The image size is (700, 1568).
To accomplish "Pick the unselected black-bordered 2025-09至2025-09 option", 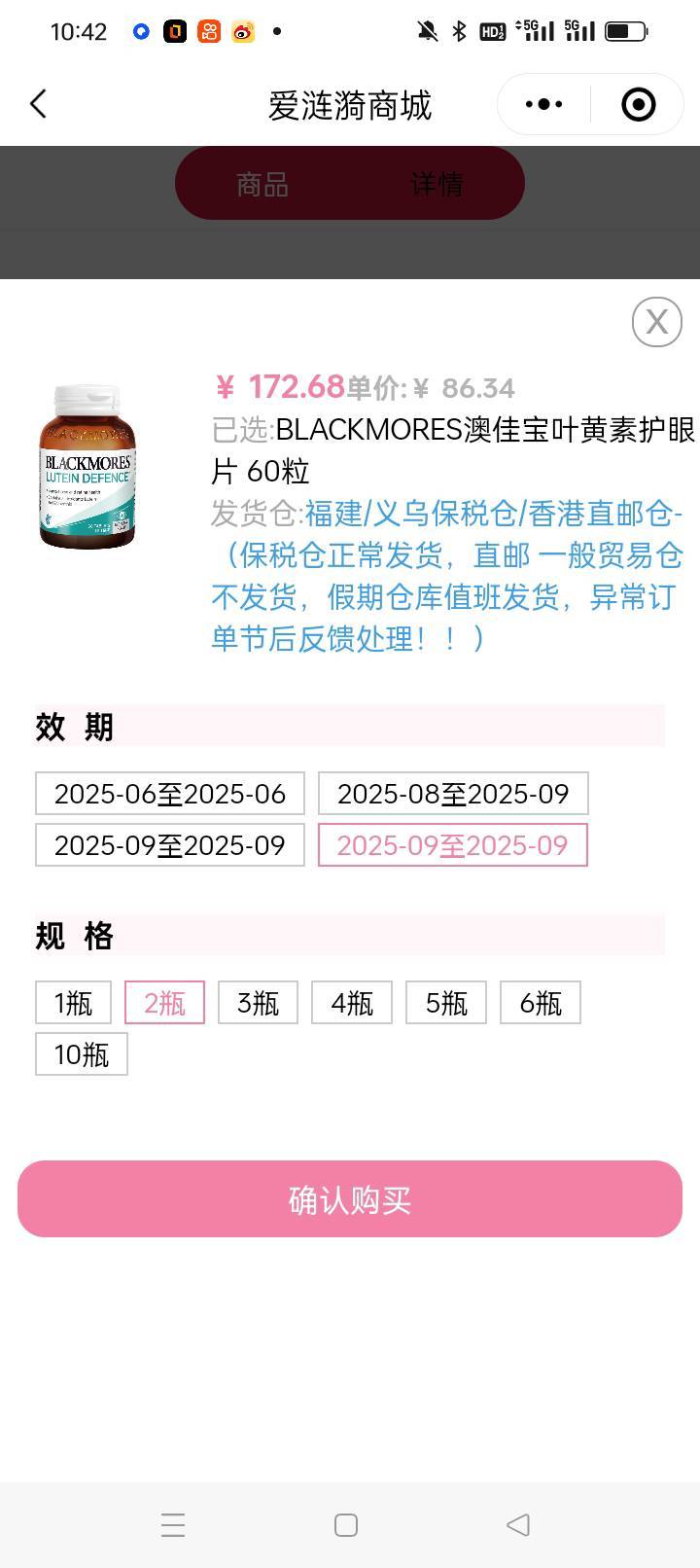I will [170, 845].
